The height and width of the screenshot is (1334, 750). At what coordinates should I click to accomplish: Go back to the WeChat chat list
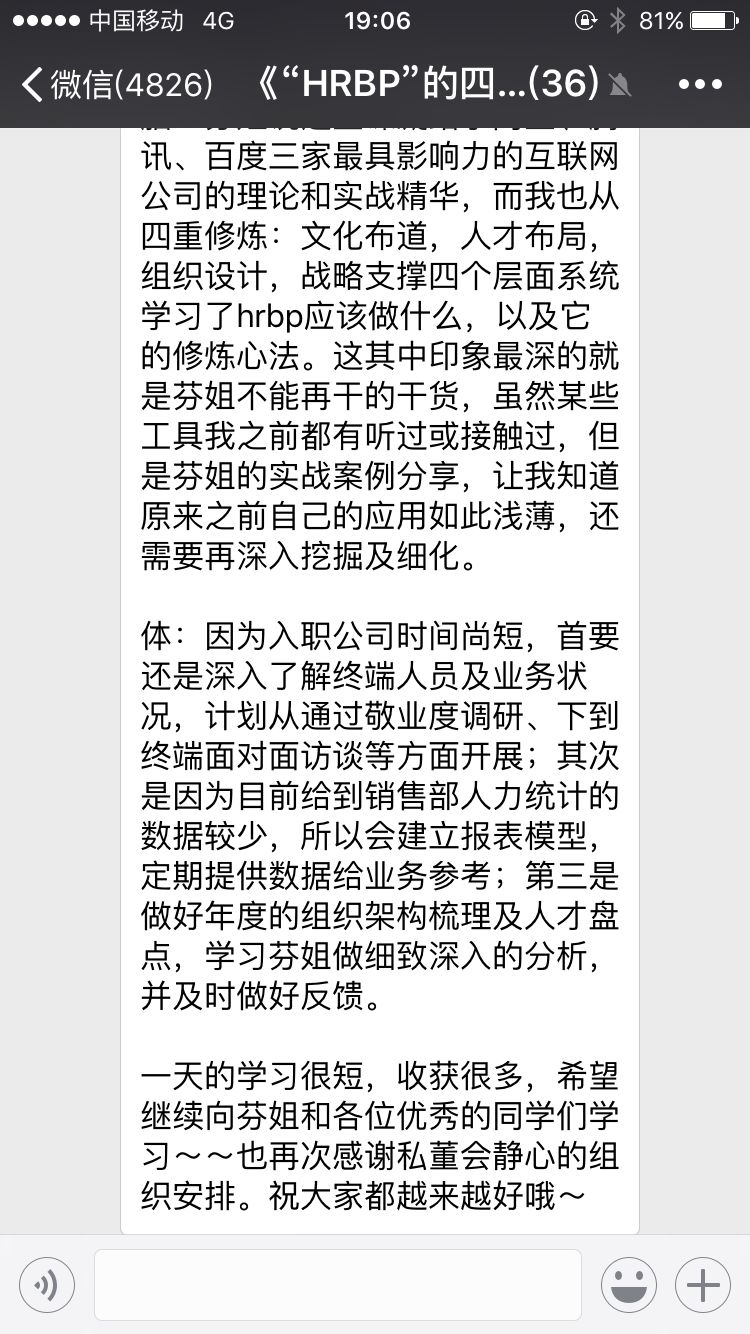[117, 85]
